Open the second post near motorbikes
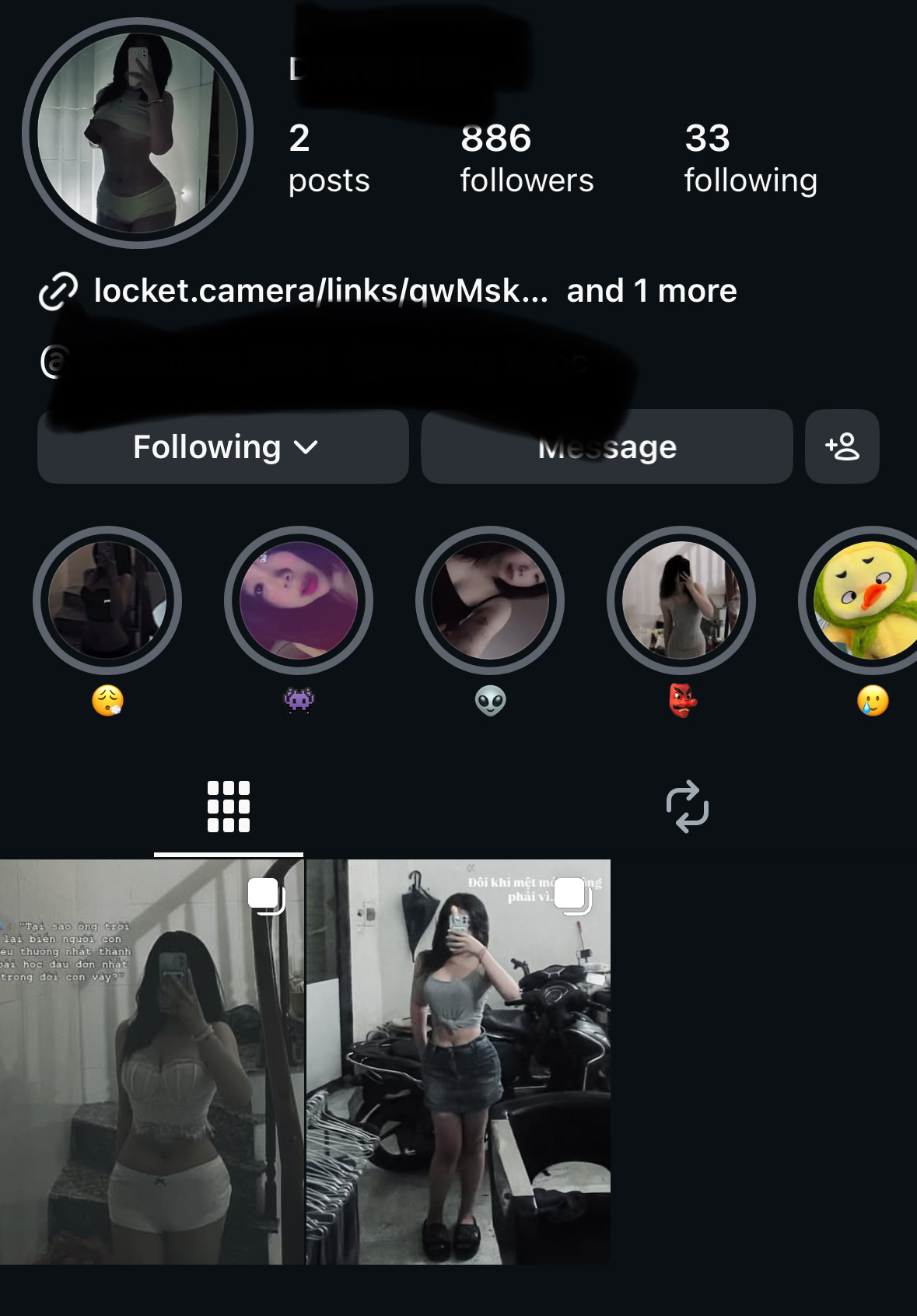The height and width of the screenshot is (1316, 917). tap(458, 1062)
